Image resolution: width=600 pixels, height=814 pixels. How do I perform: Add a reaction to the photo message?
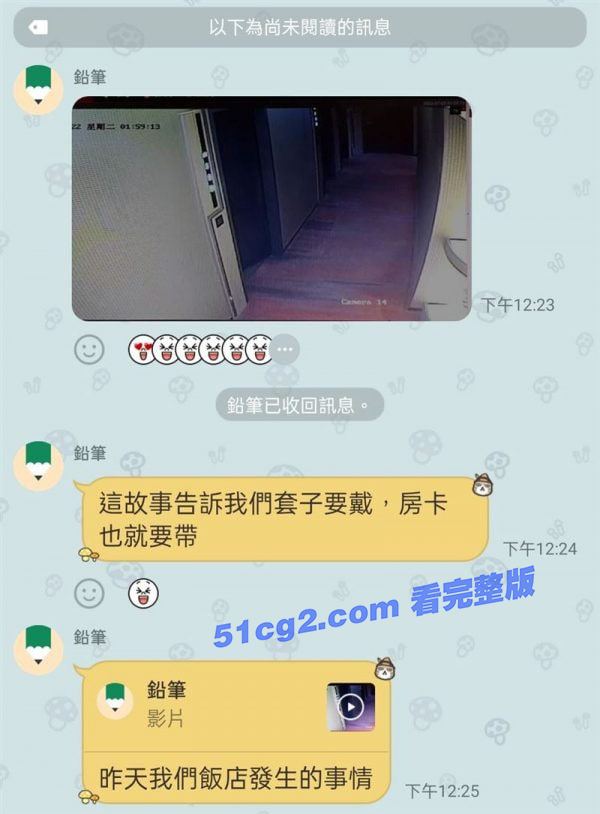coord(89,349)
